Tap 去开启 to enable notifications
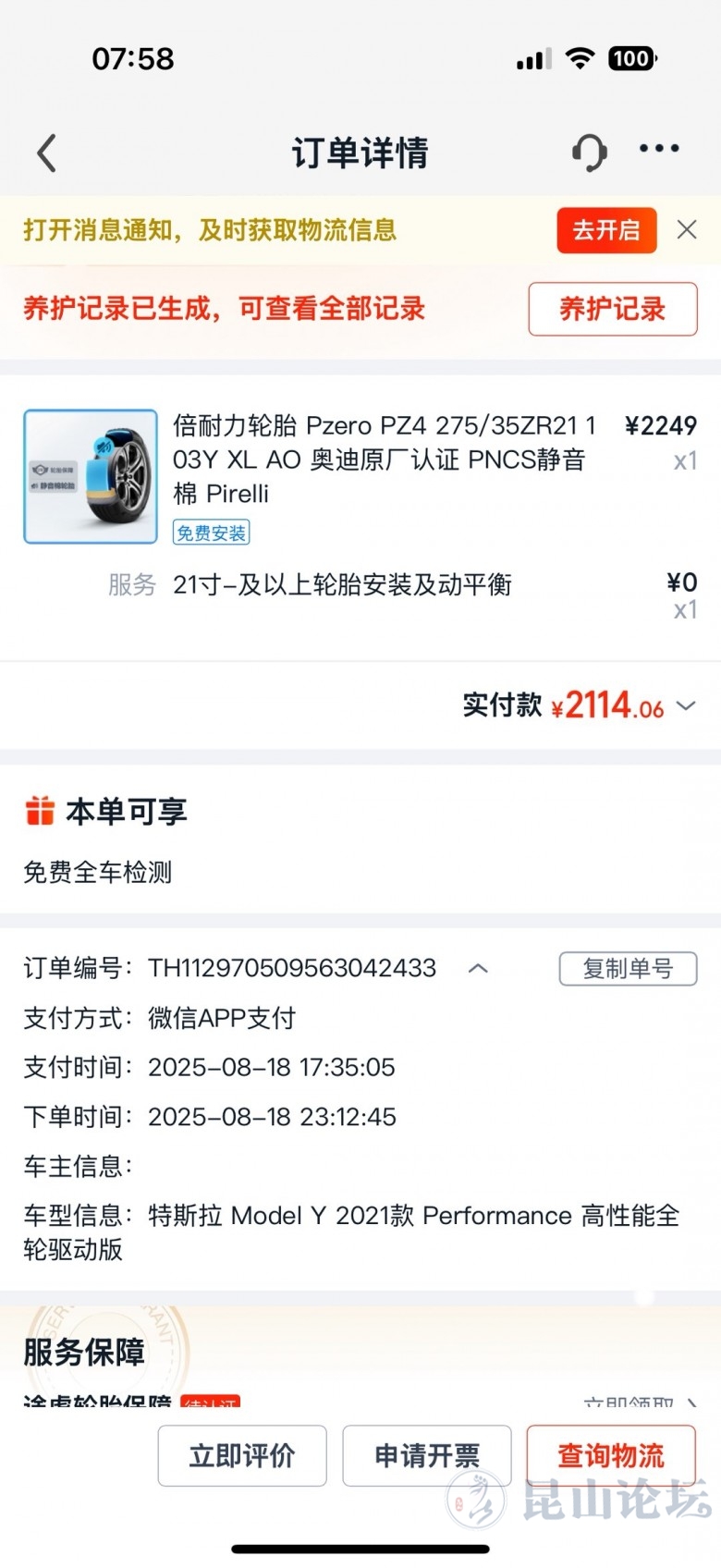This screenshot has width=721, height=1568. coord(606,230)
